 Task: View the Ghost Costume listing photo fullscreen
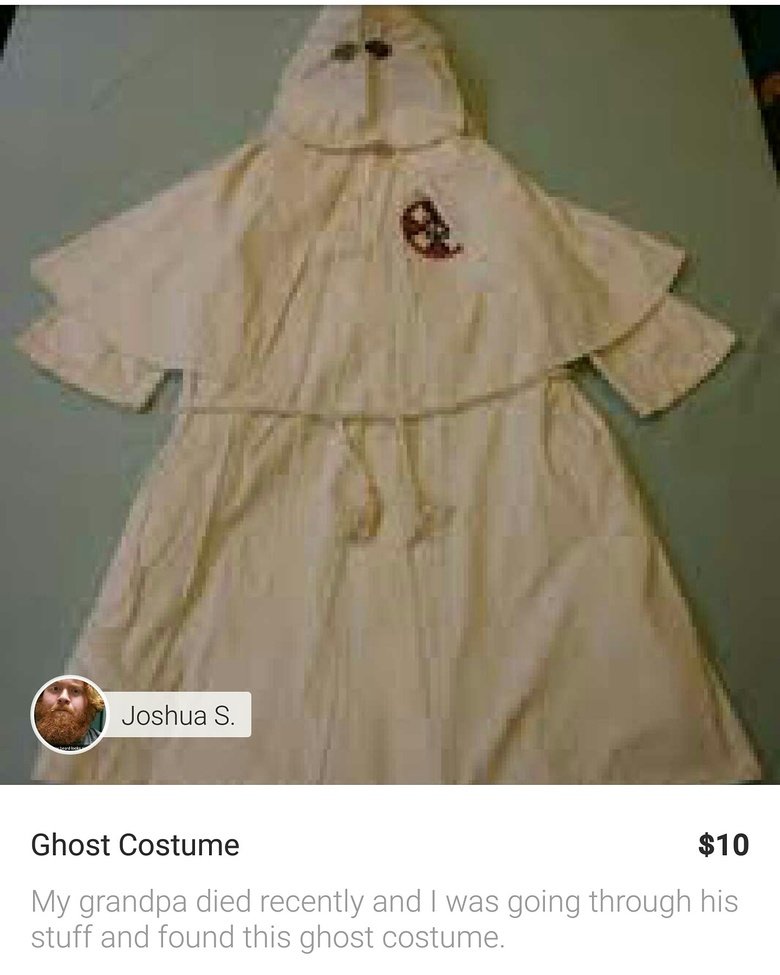pos(390,400)
